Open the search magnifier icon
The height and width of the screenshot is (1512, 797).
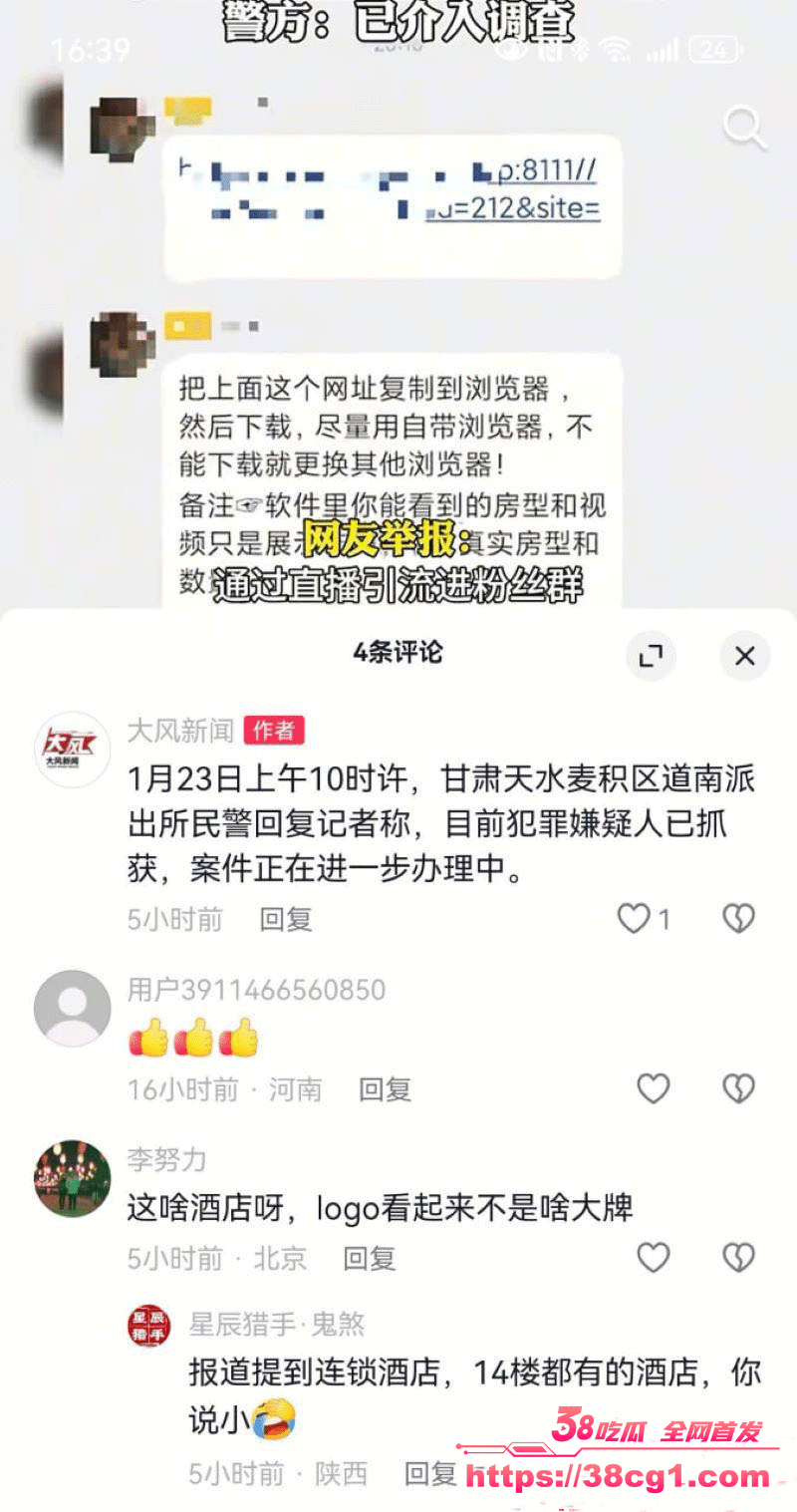(743, 128)
